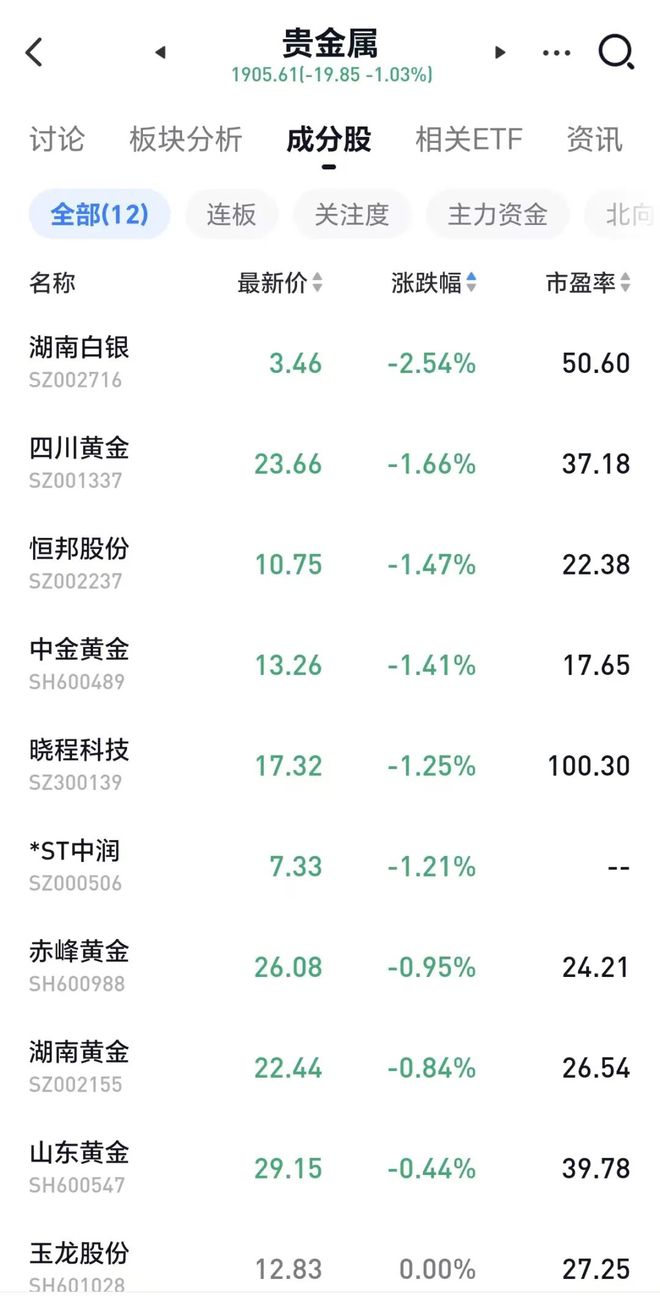Open the three-dot overflow menu
This screenshot has height=1296, width=660.
tap(556, 52)
